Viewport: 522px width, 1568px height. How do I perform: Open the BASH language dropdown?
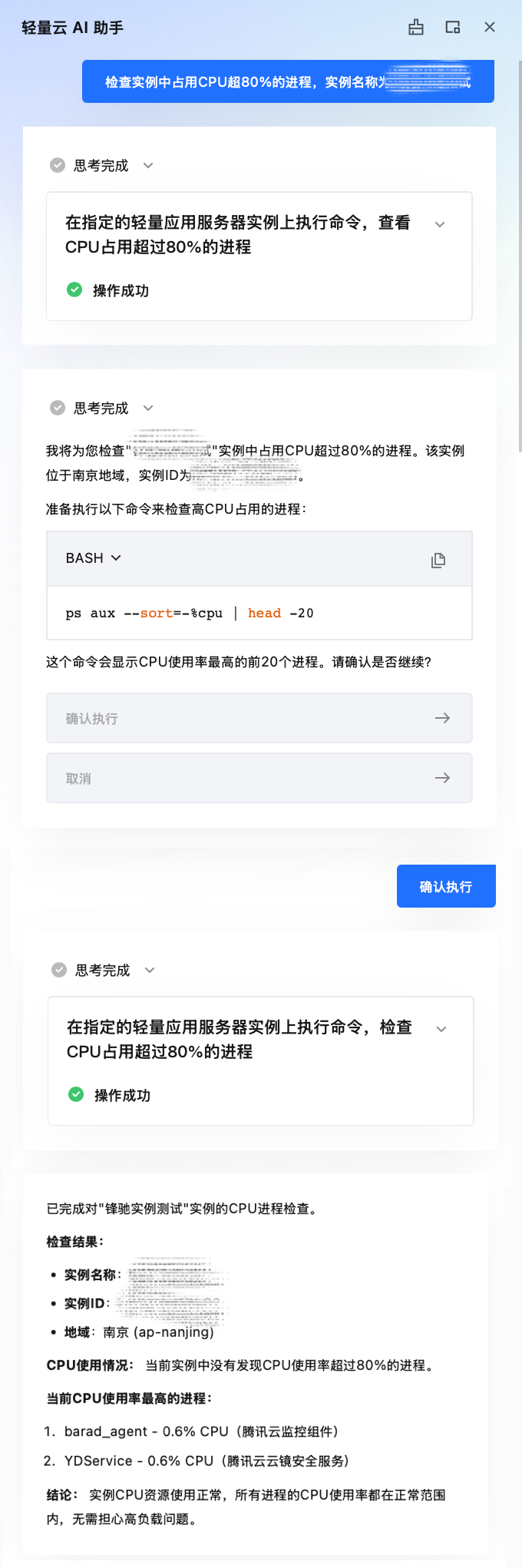tap(94, 558)
